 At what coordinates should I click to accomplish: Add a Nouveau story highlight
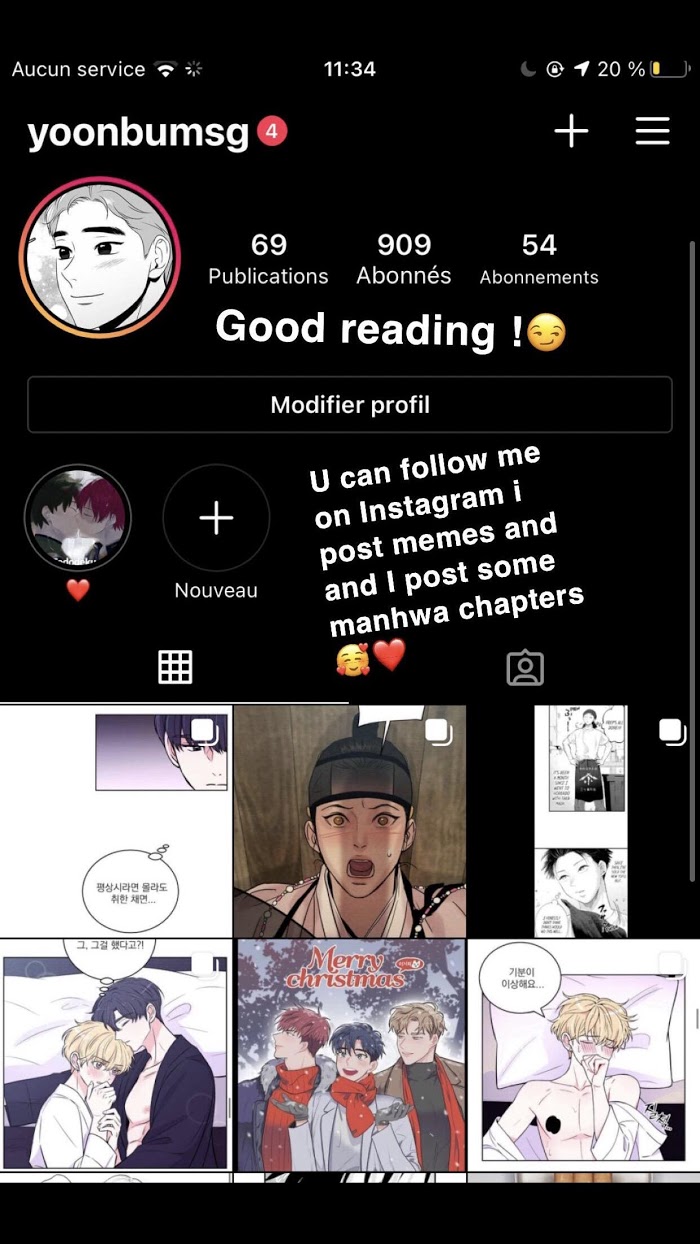click(x=216, y=518)
